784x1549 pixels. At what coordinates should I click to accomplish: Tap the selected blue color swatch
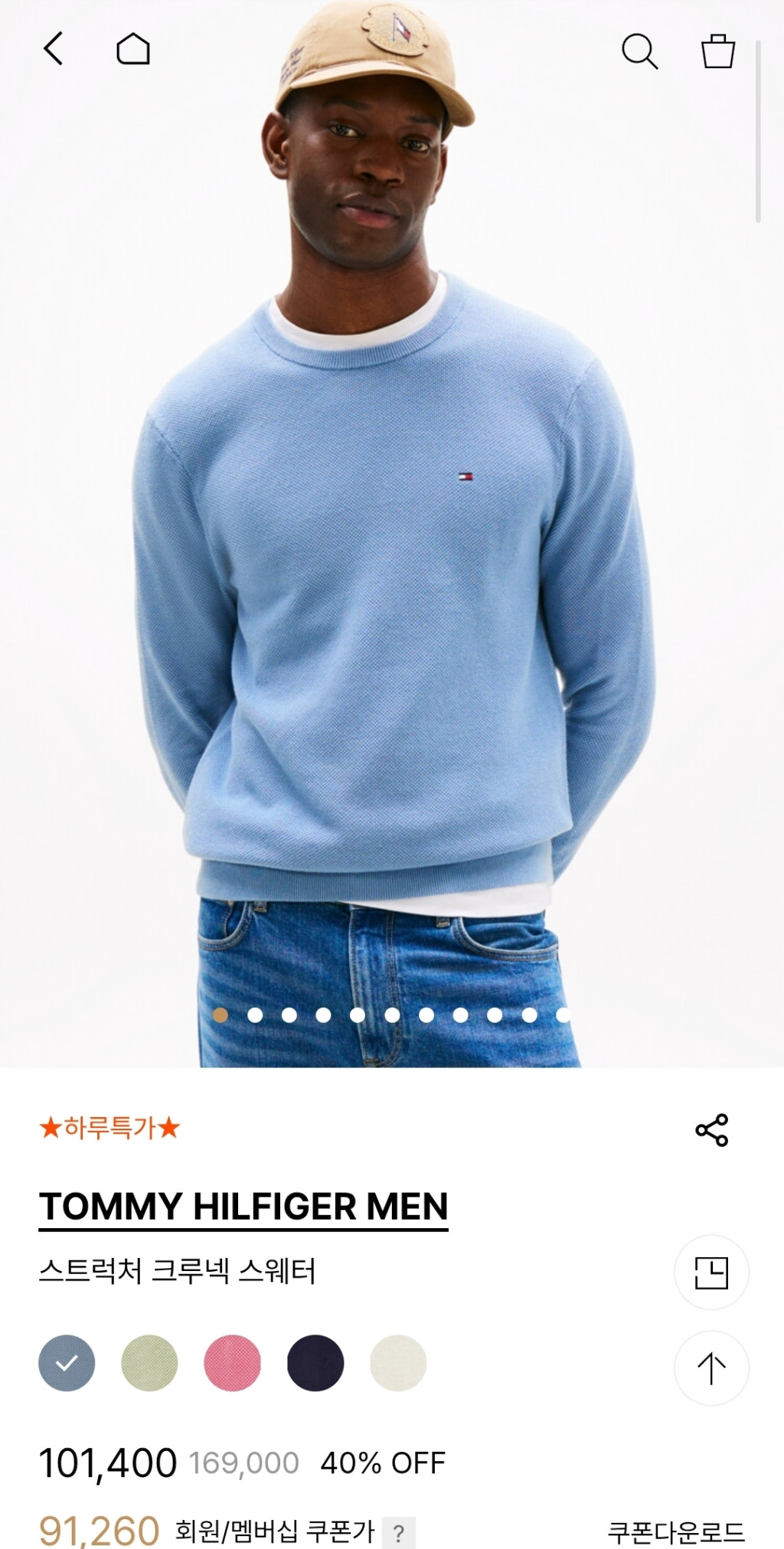(67, 1363)
